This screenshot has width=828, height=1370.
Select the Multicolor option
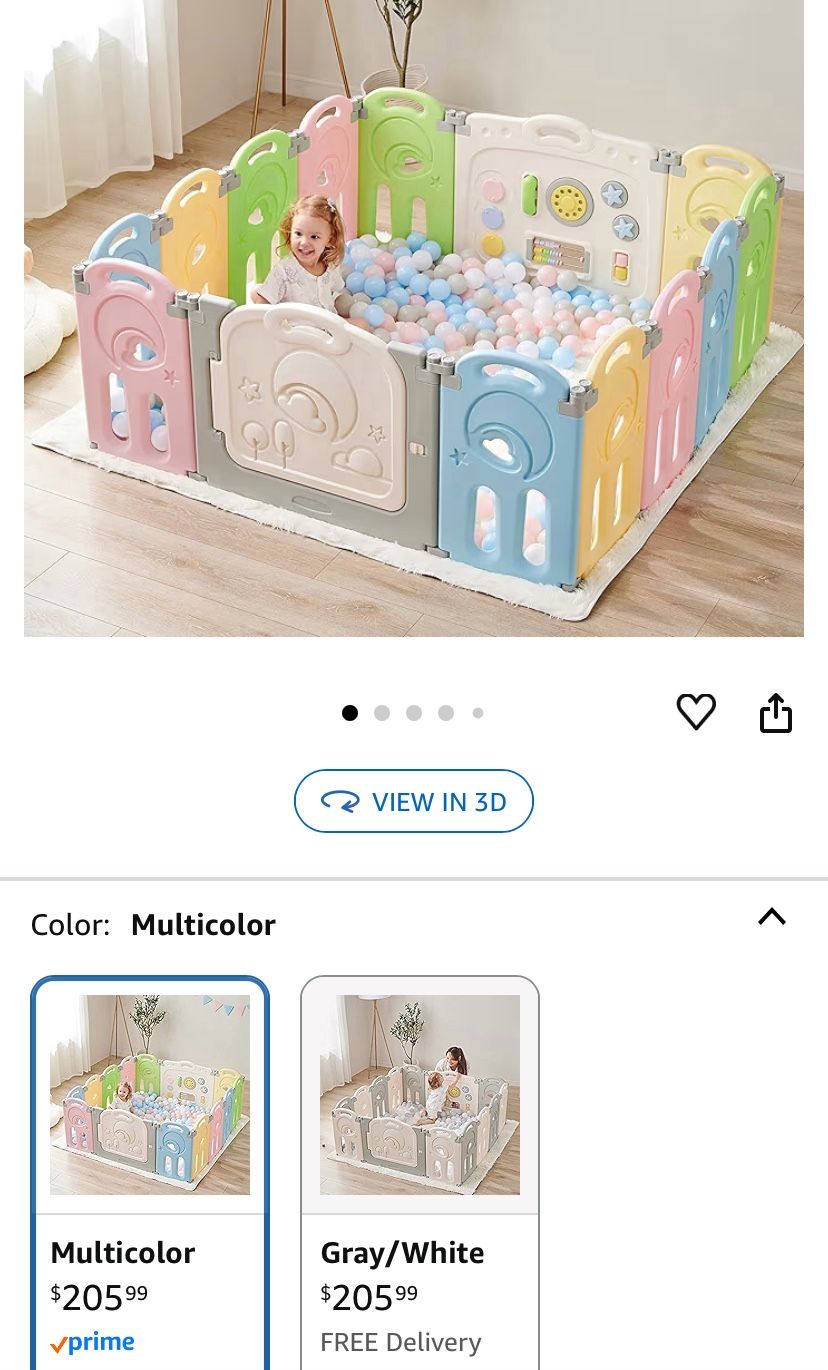(150, 1170)
